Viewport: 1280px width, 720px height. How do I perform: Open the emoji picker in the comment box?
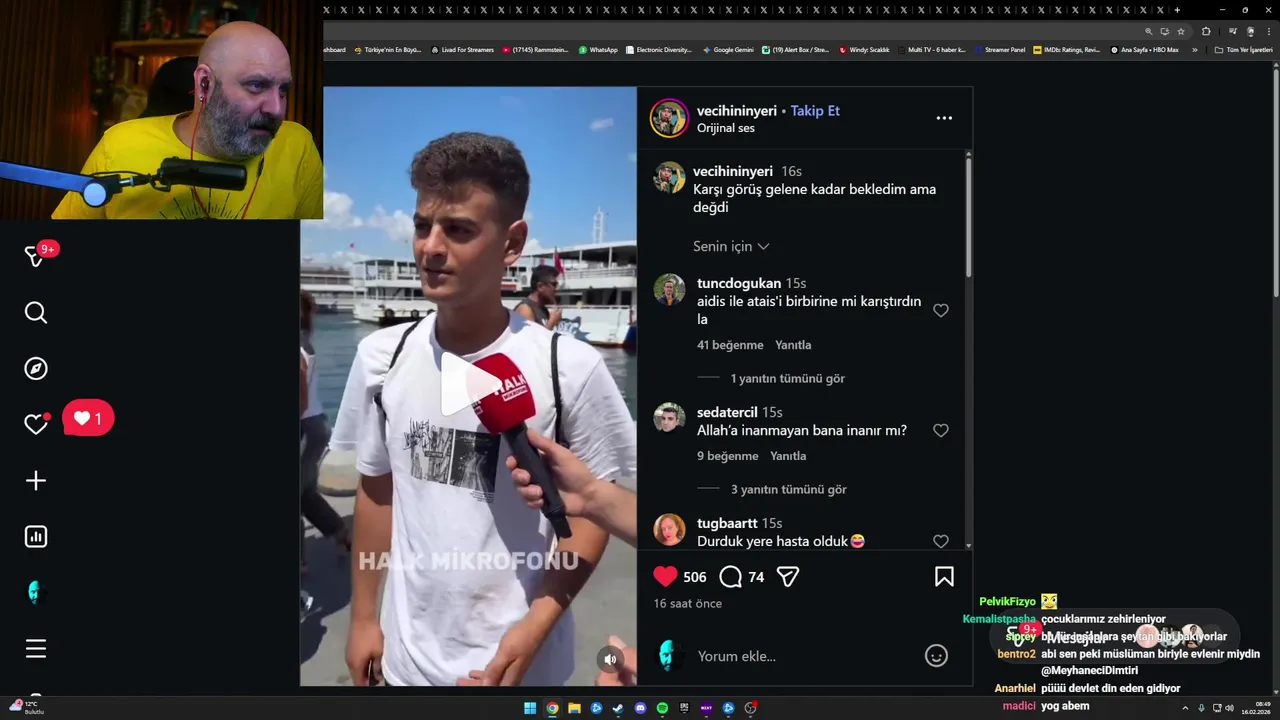coord(936,656)
